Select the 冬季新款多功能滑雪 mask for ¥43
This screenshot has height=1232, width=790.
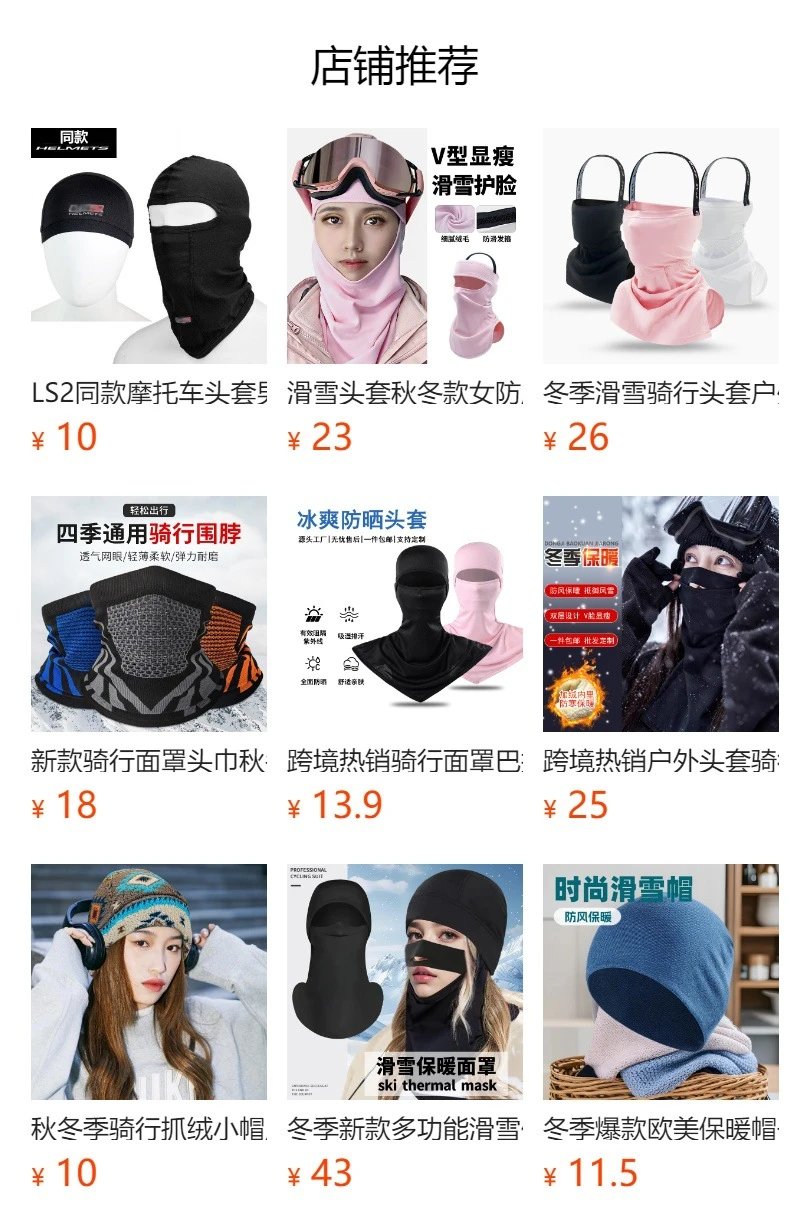click(x=405, y=982)
